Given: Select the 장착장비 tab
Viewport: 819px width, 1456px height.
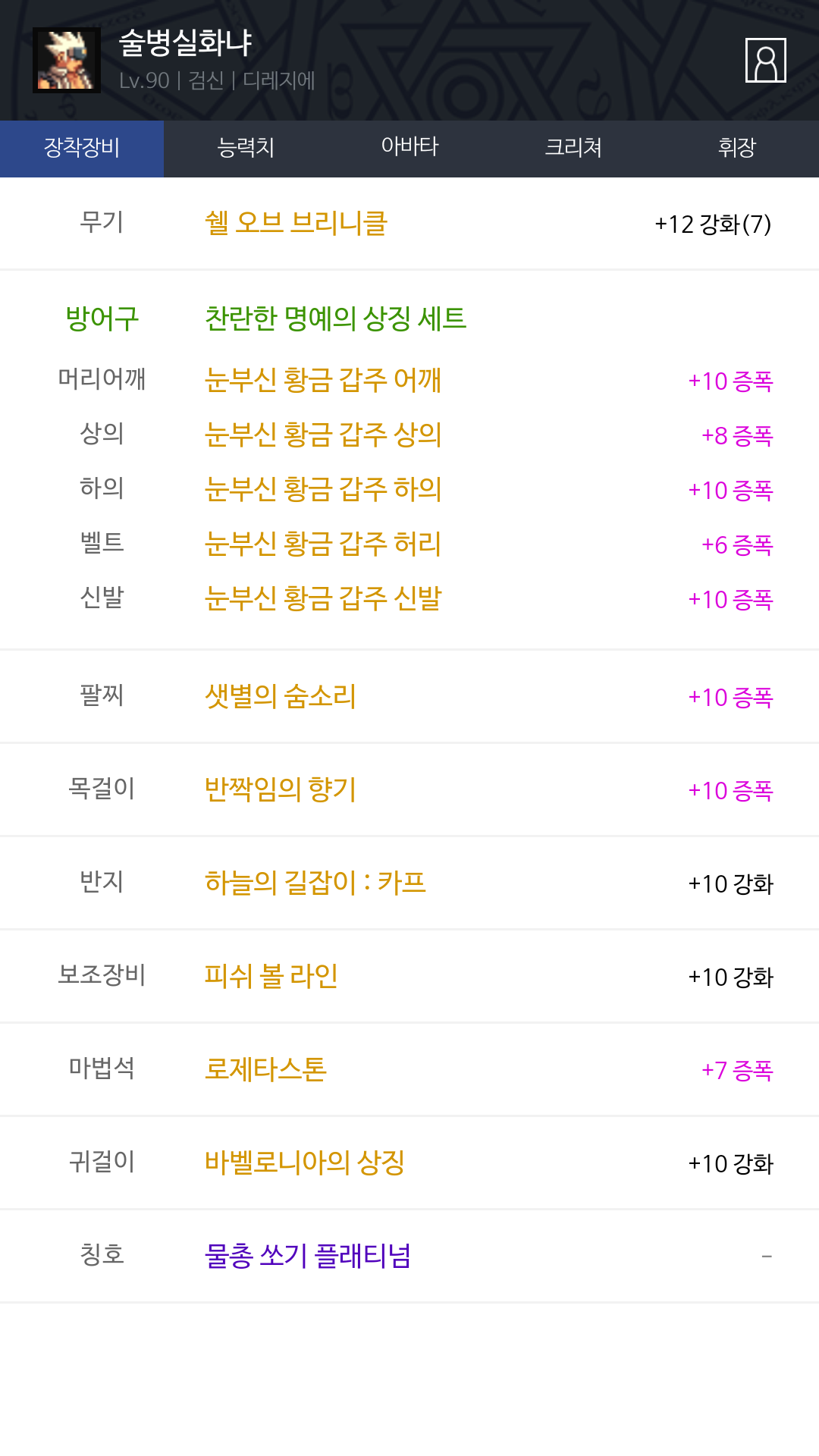Looking at the screenshot, I should (82, 147).
